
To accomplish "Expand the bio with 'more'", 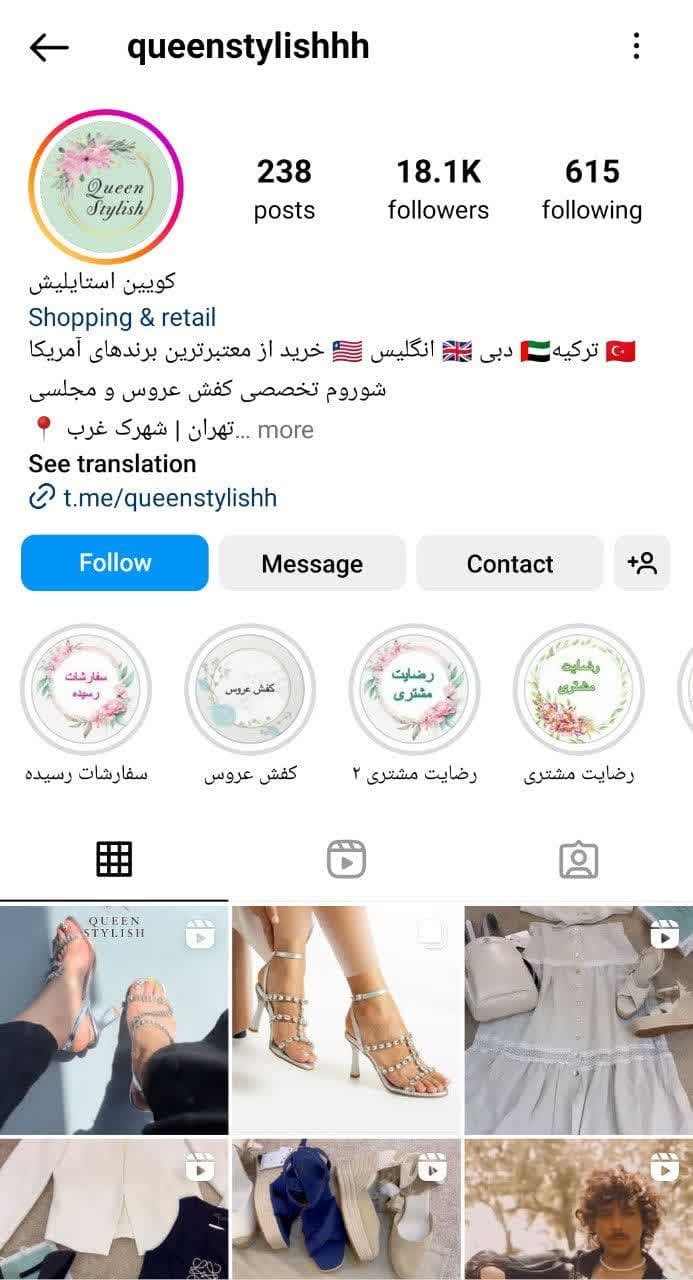I will 285,430.
